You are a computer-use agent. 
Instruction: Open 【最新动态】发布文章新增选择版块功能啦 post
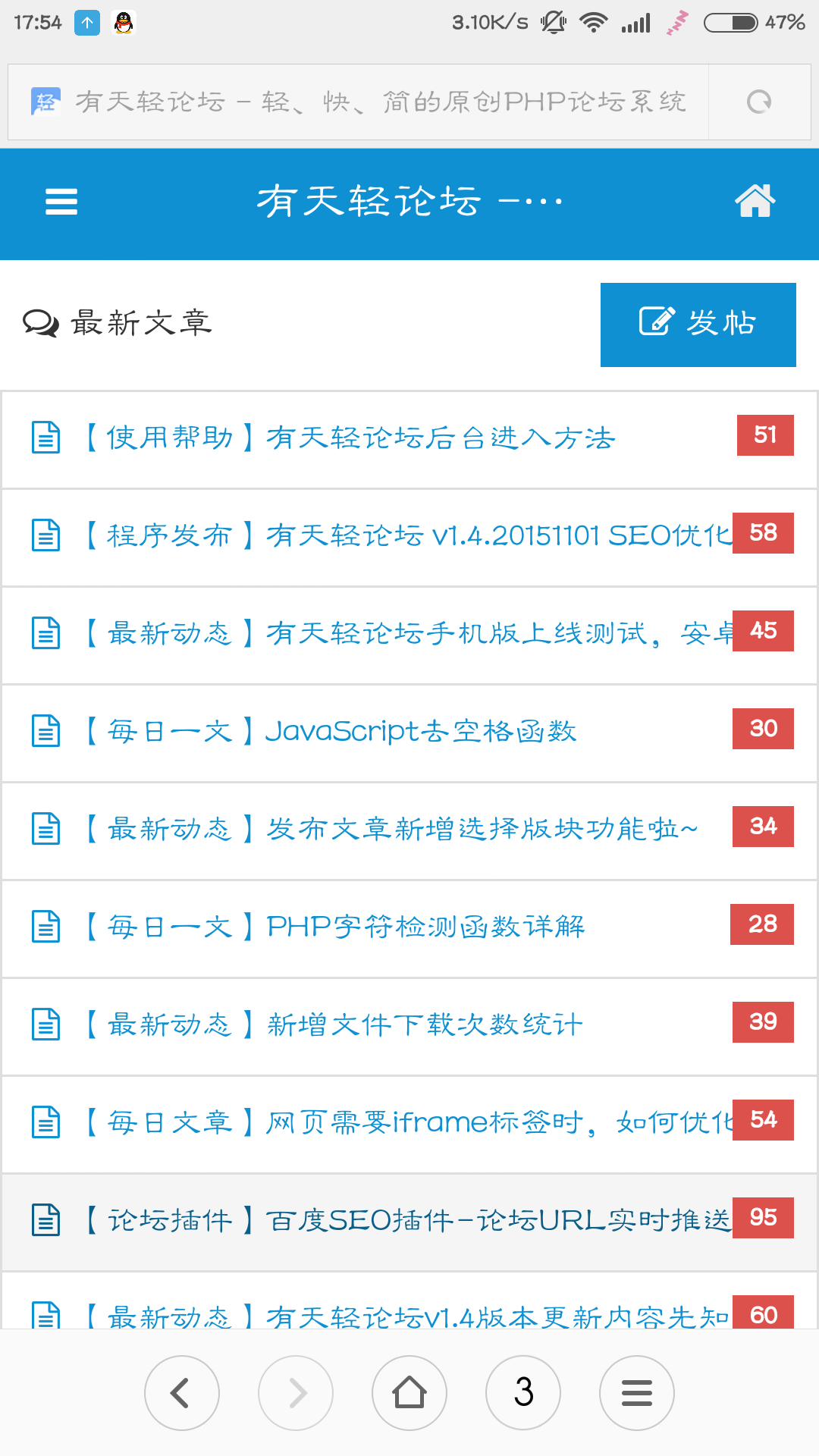click(409, 830)
